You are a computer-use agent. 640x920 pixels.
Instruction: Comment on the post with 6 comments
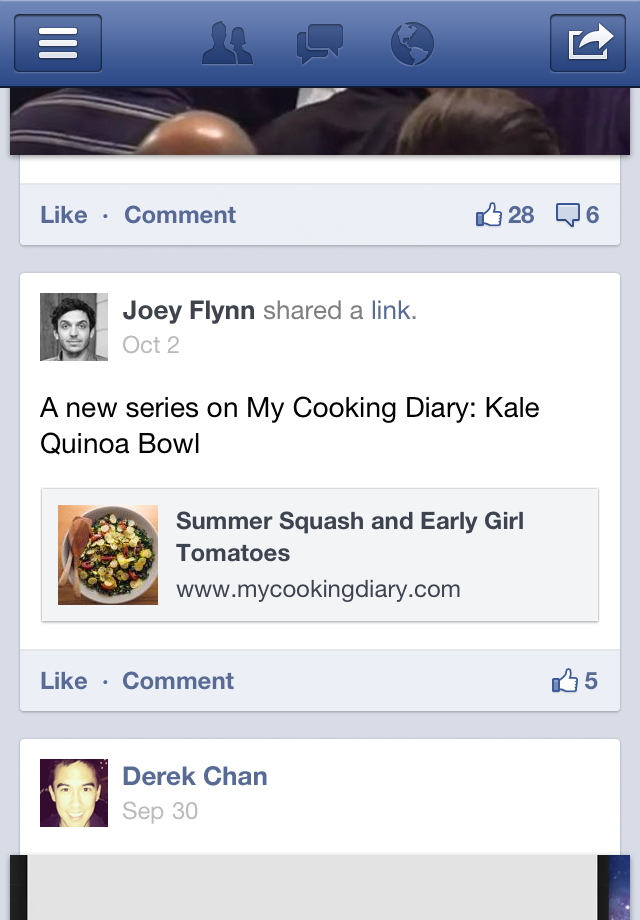tap(180, 215)
